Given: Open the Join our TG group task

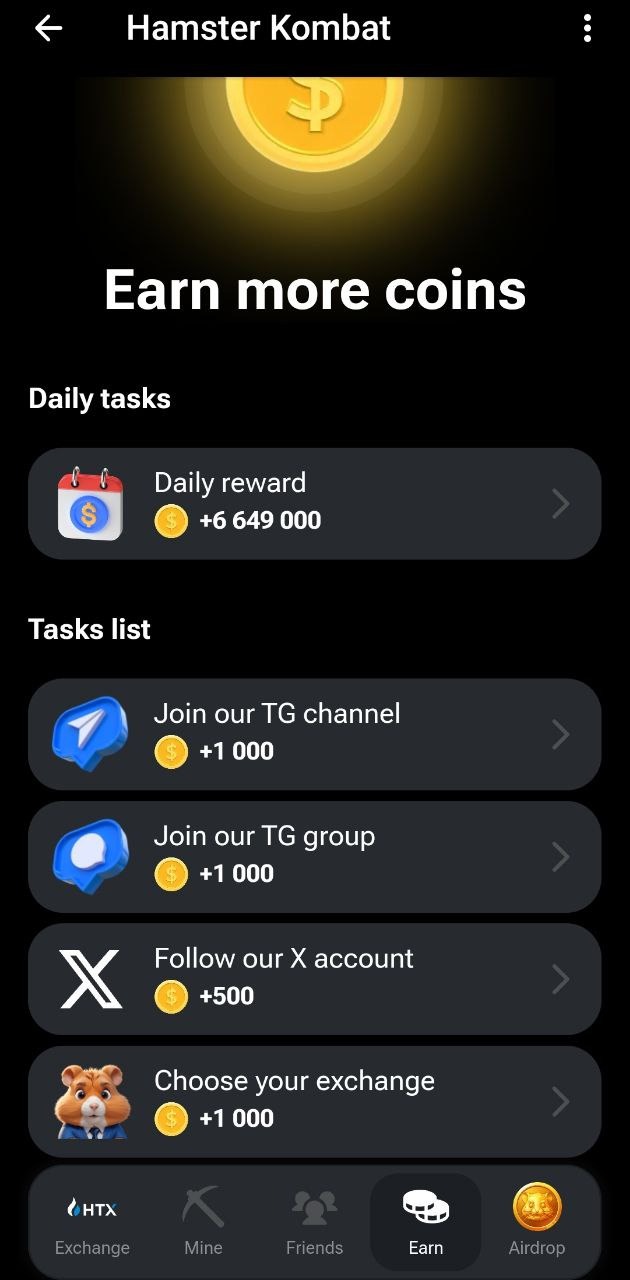Looking at the screenshot, I should click(x=314, y=856).
